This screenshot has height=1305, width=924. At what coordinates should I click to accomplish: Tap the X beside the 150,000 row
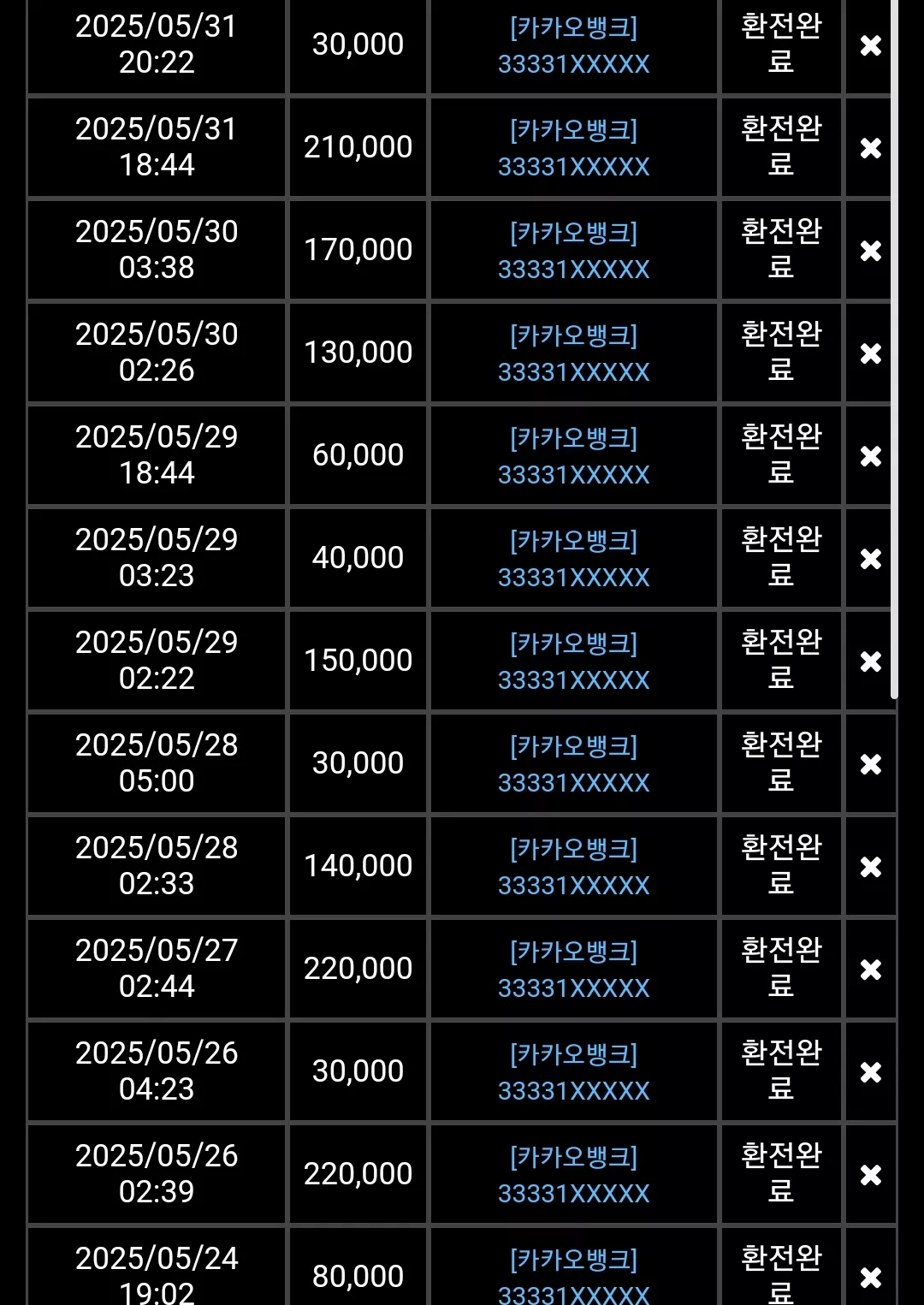[870, 661]
